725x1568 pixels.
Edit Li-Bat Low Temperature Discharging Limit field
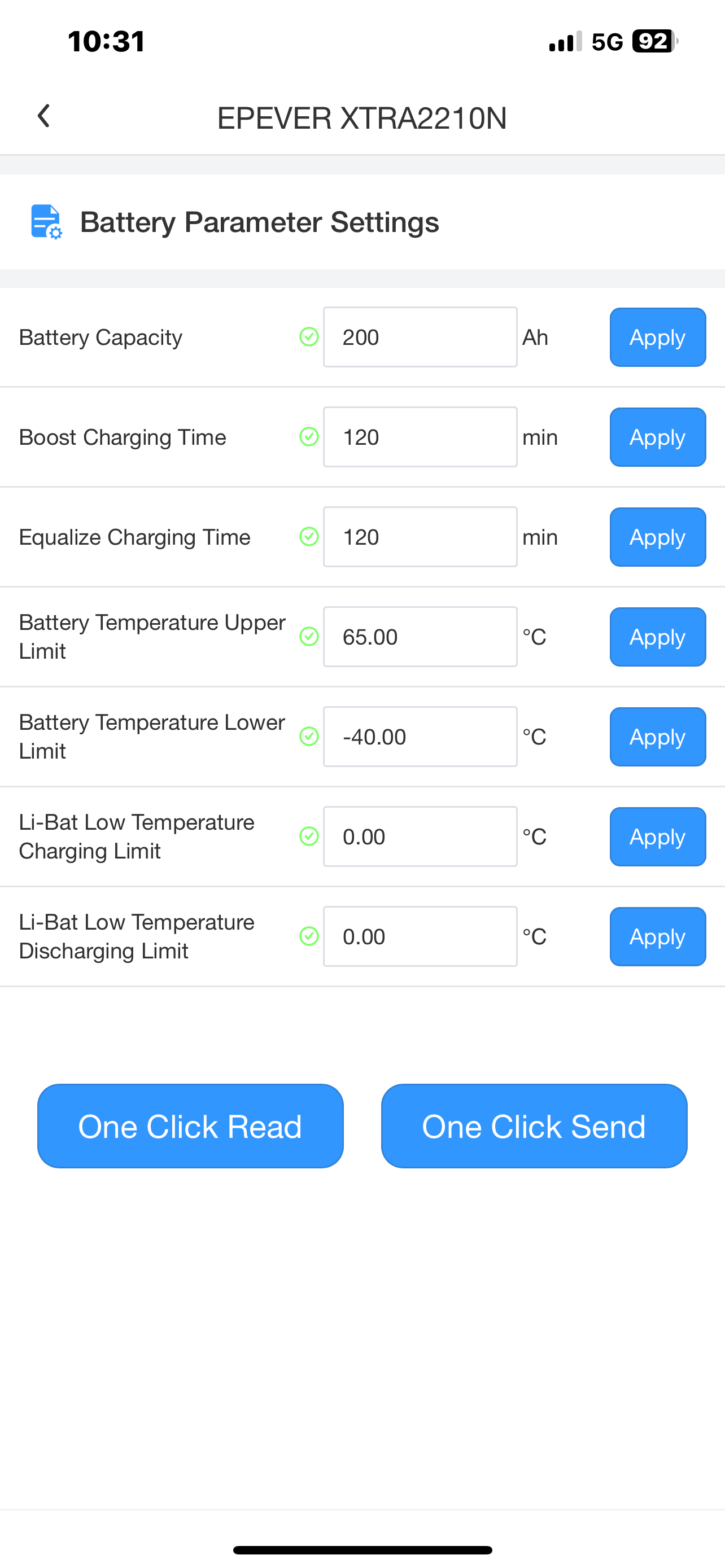coord(420,936)
